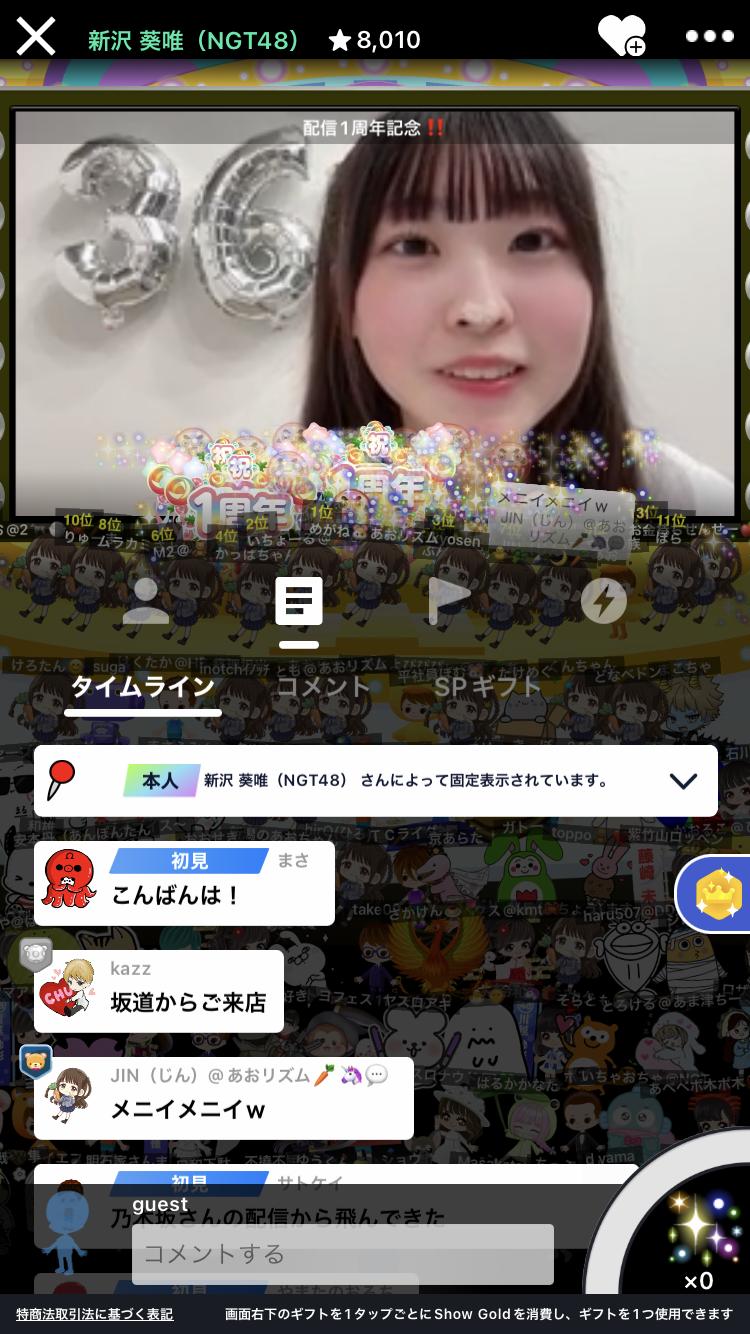Open JIN's メニイメニイw comment

tap(224, 1098)
